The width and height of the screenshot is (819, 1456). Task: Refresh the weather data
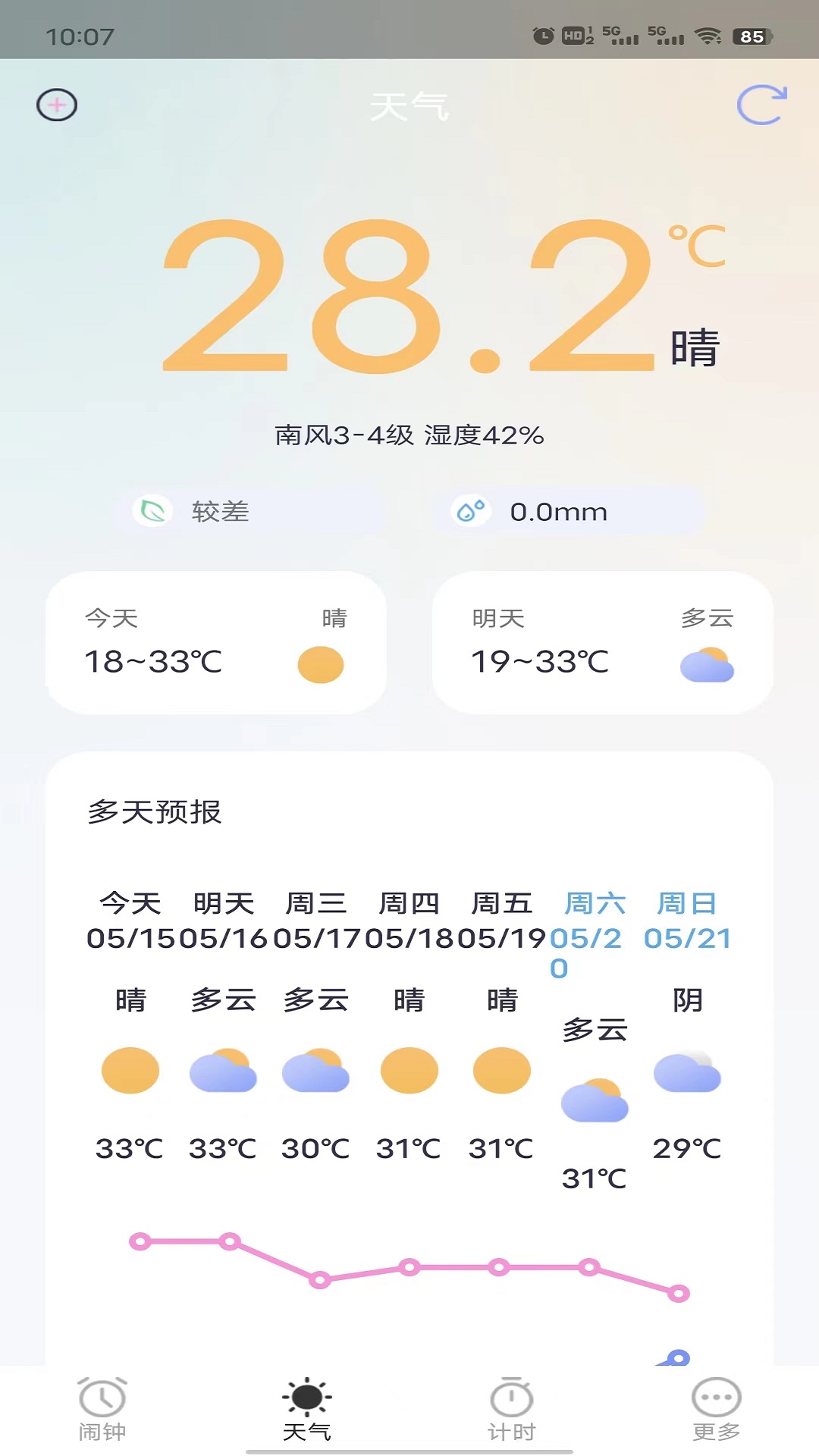point(764,106)
